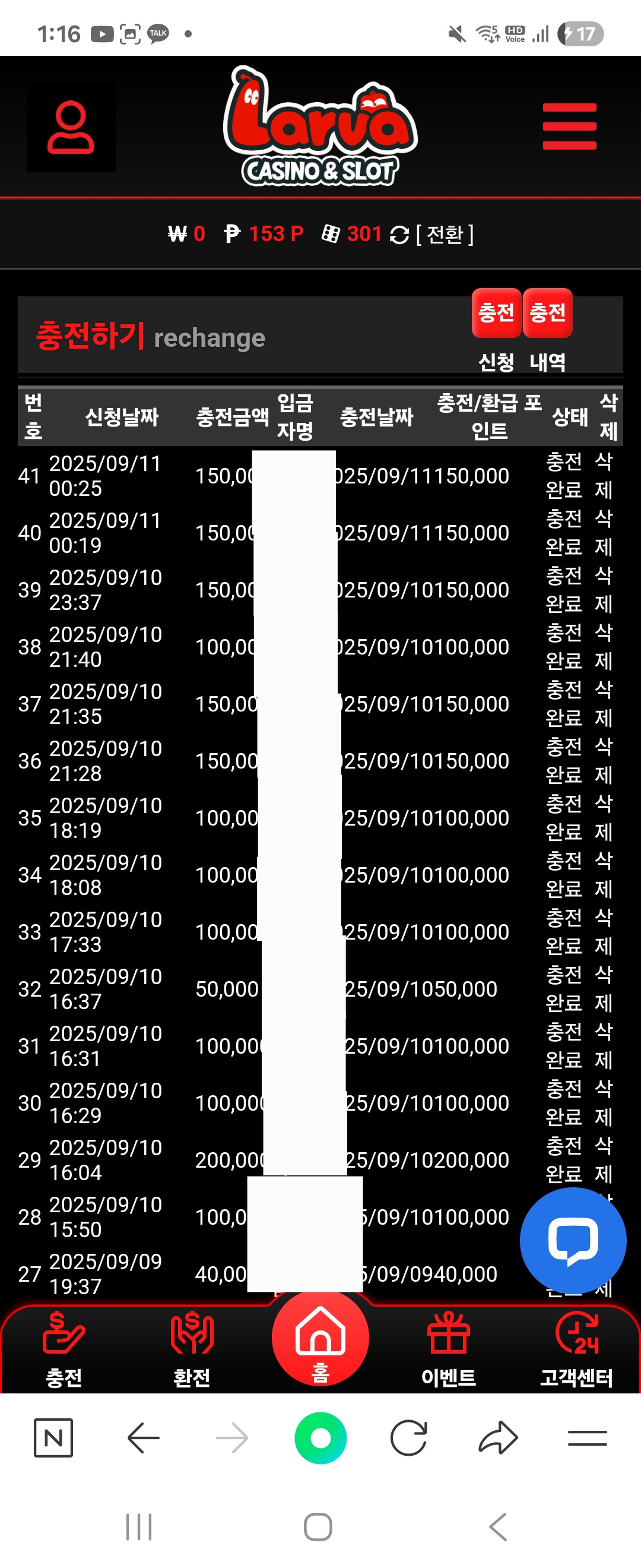Delete recharge record number 41
This screenshot has width=641, height=1568.
coord(603,475)
